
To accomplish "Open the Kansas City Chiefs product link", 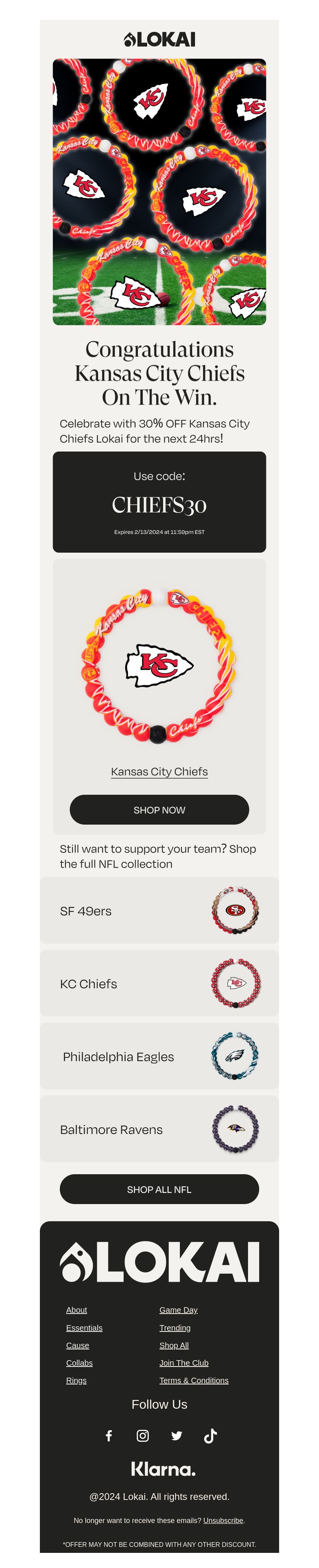I will (159, 771).
